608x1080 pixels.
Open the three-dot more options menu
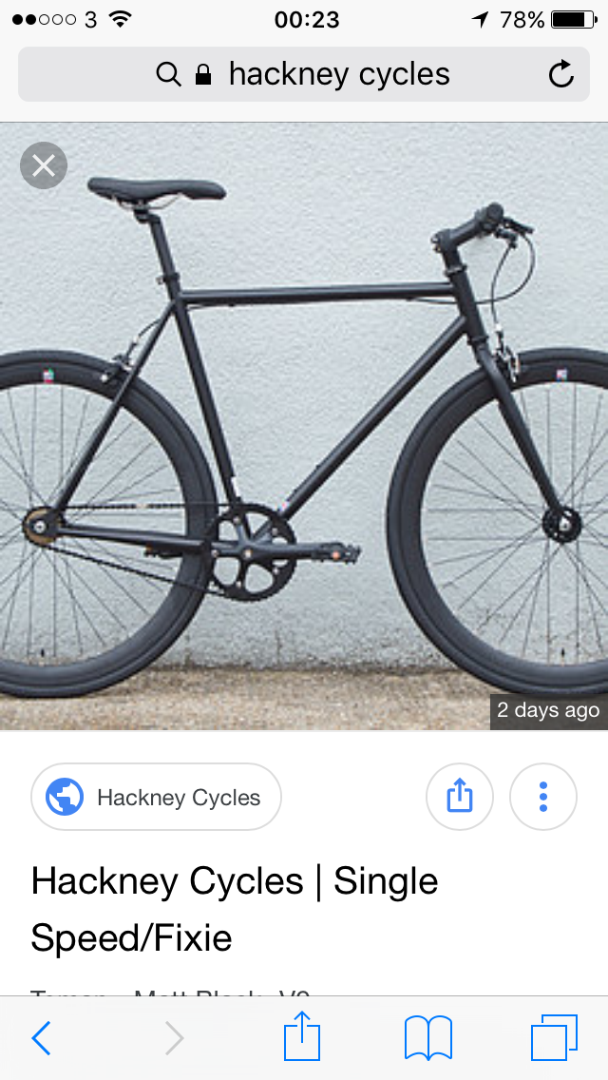pyautogui.click(x=543, y=797)
